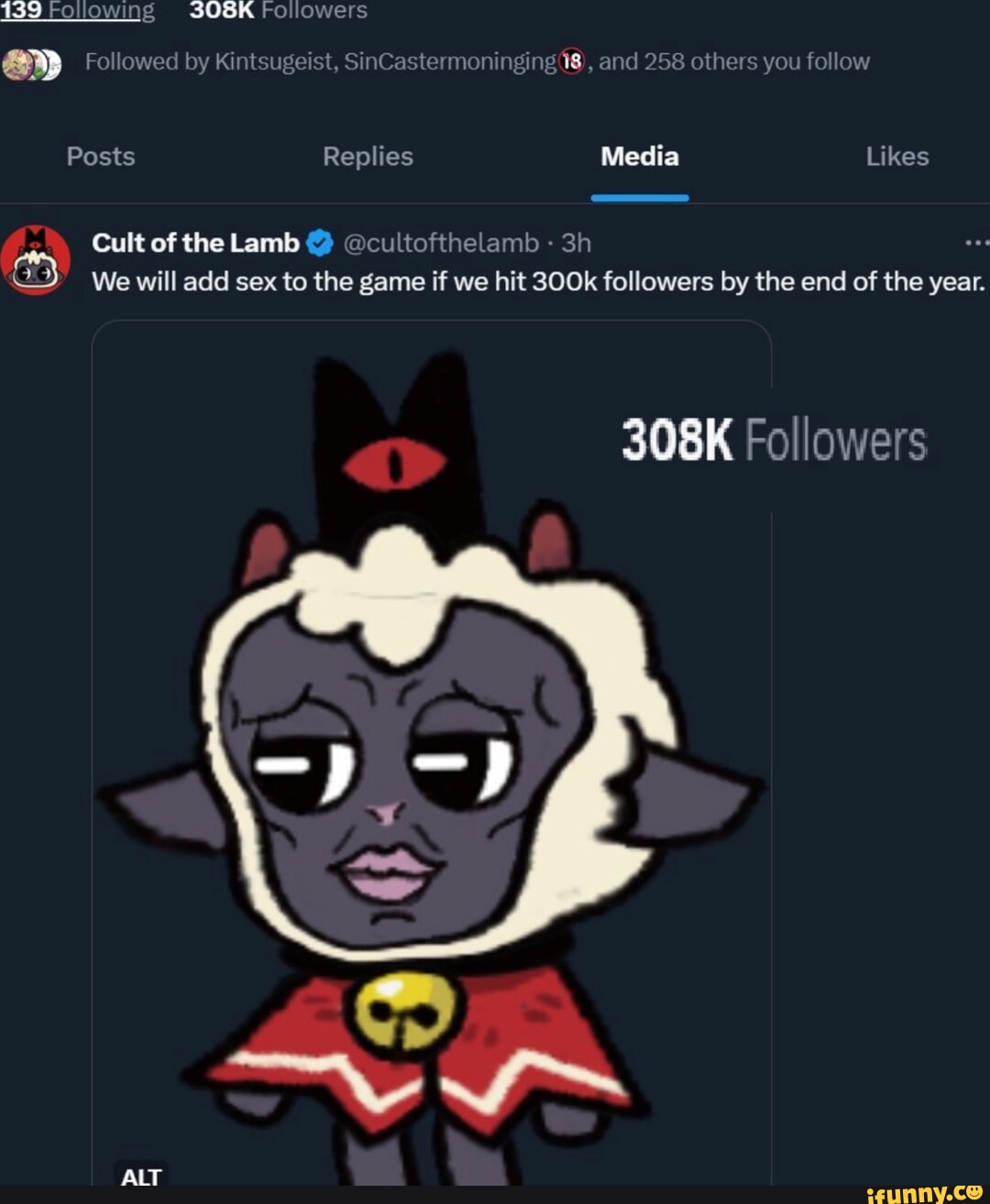Switch to the Likes tab
This screenshot has height=1204, width=990.
pos(896,157)
